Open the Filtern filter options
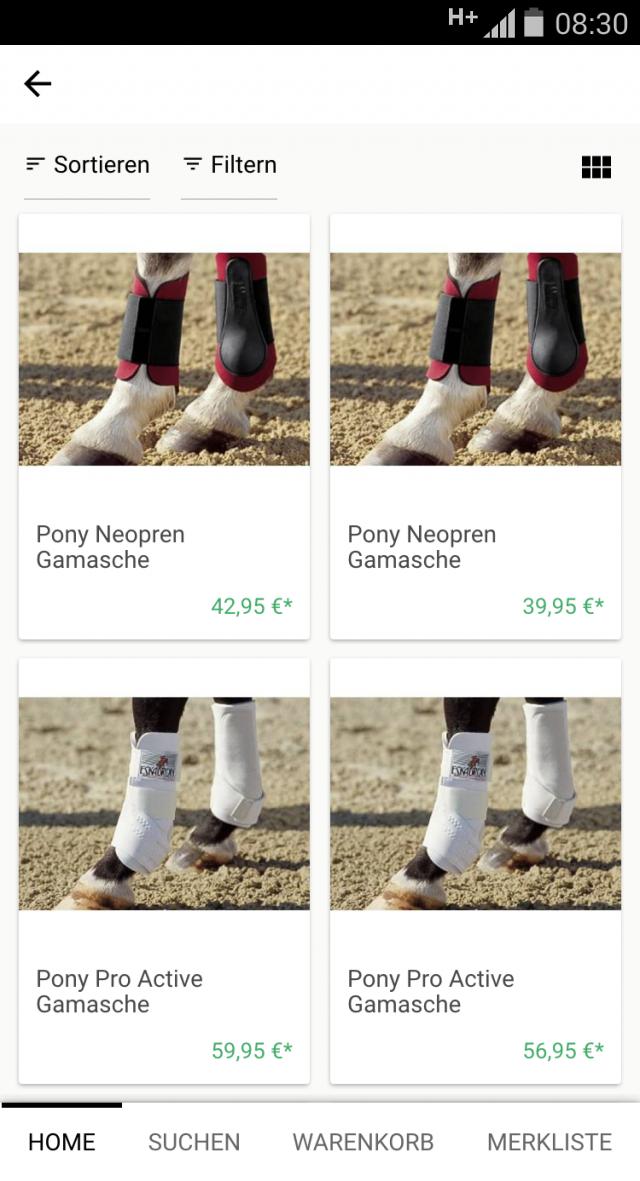Screen dimensions: 640x1181 tap(229, 165)
